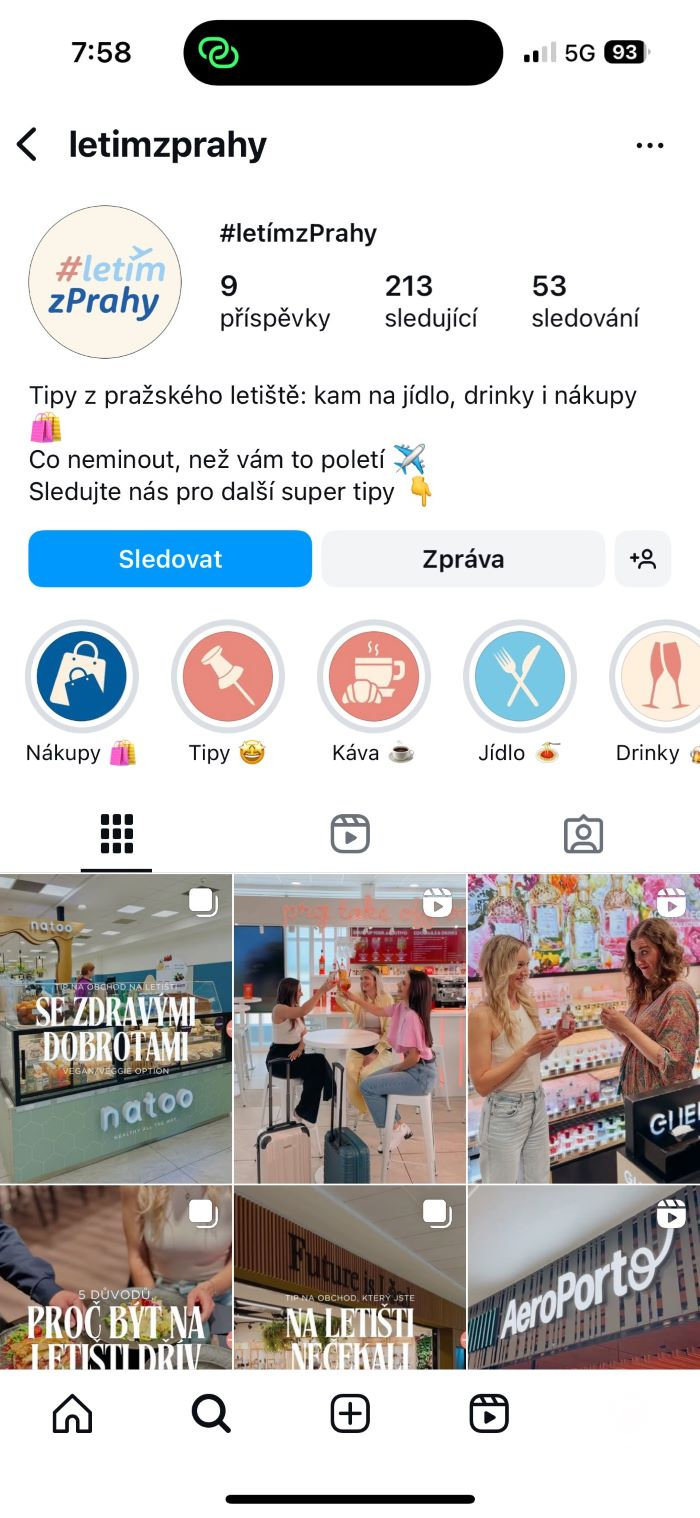Screen dimensions: 700x1518
Task: Open the perfume shop reel
Action: (x=584, y=1028)
